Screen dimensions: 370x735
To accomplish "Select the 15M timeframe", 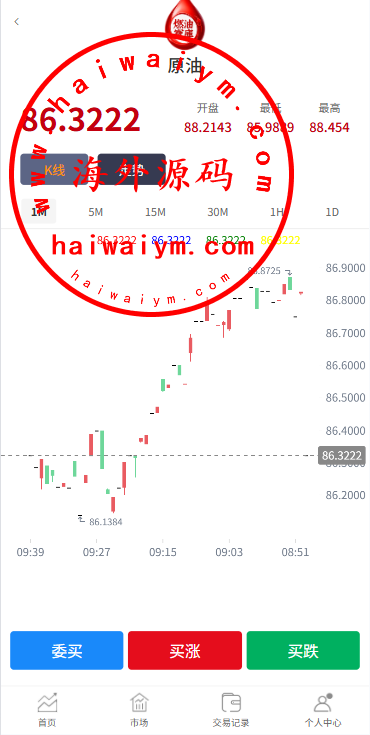I will pos(155,212).
